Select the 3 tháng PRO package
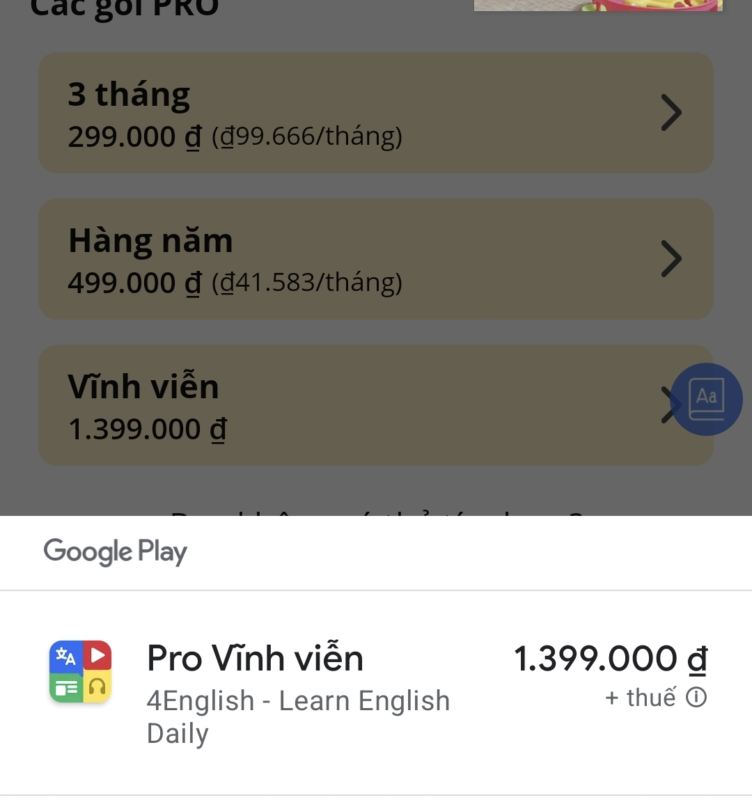Viewport: 752px width, 800px height. point(375,113)
